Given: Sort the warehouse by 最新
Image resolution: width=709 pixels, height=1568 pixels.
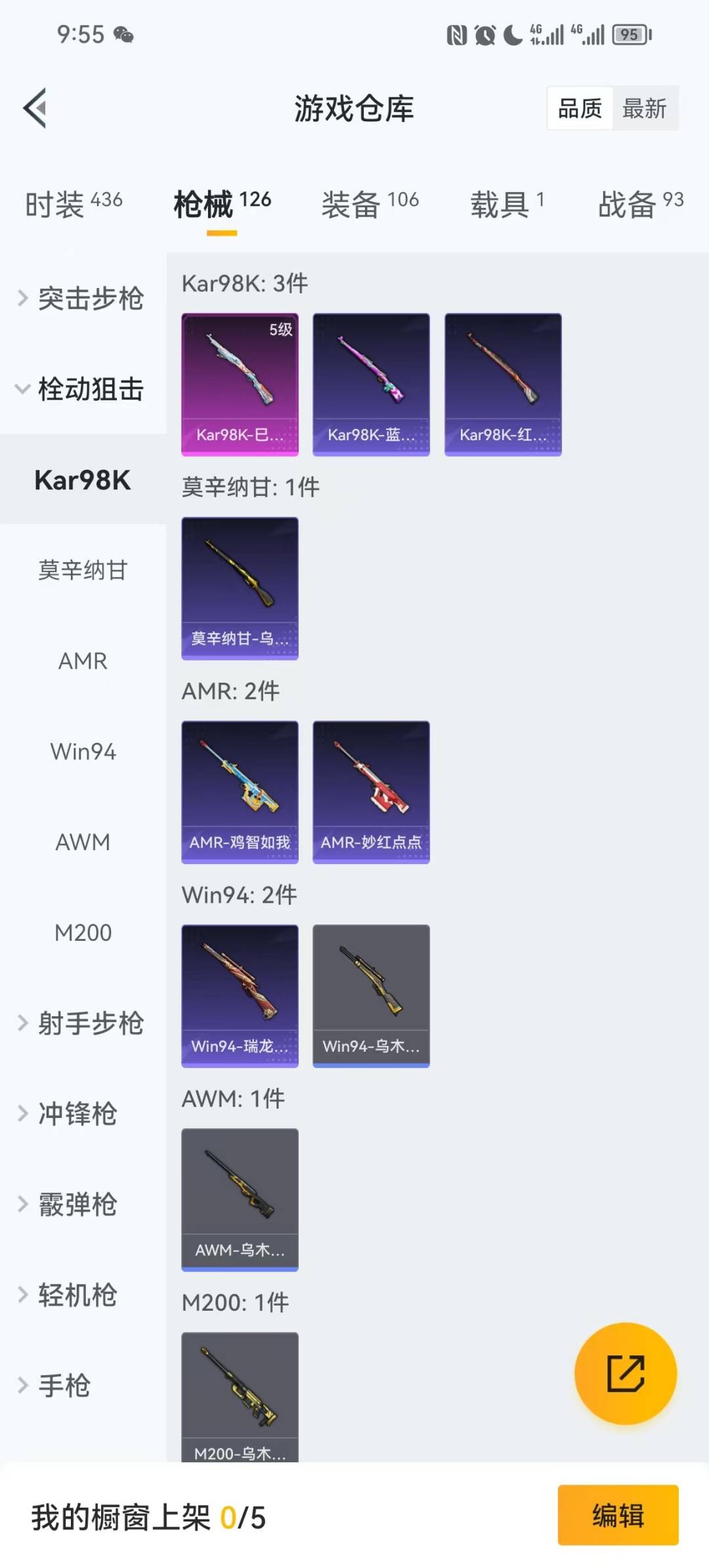Looking at the screenshot, I should tap(644, 108).
